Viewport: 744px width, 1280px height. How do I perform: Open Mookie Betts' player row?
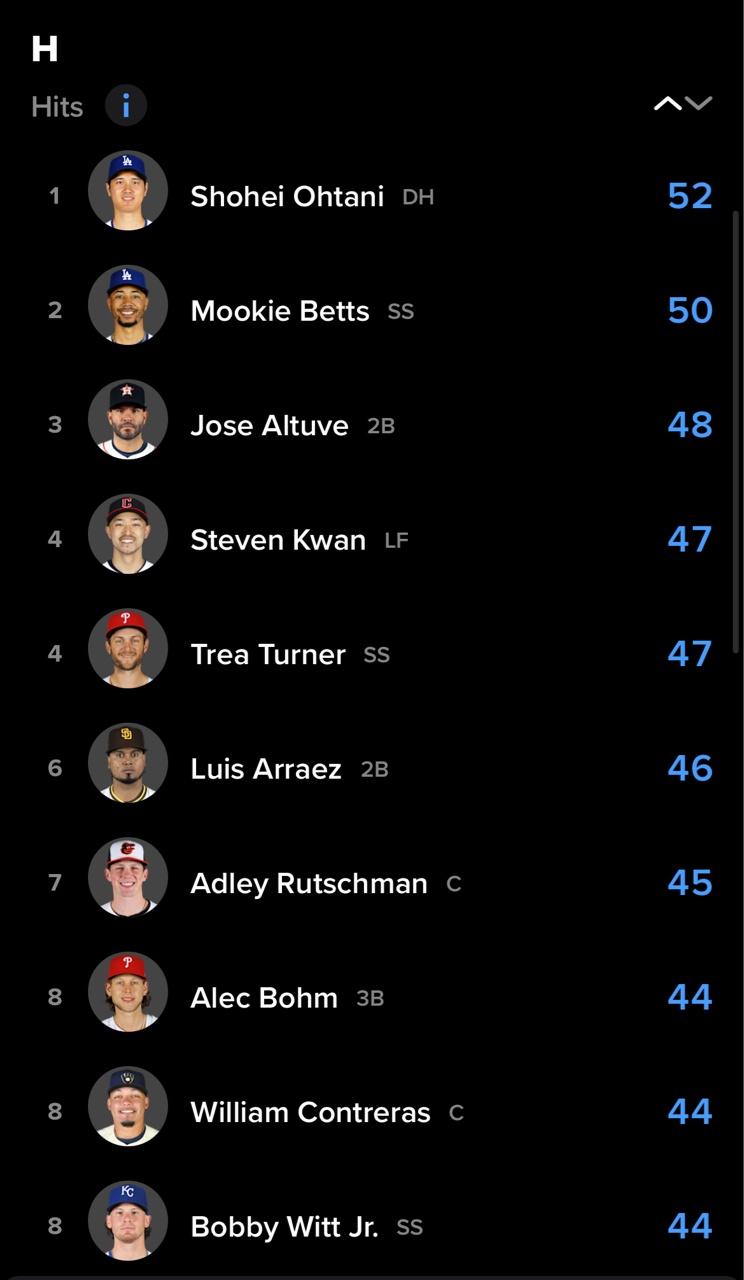pyautogui.click(x=372, y=310)
